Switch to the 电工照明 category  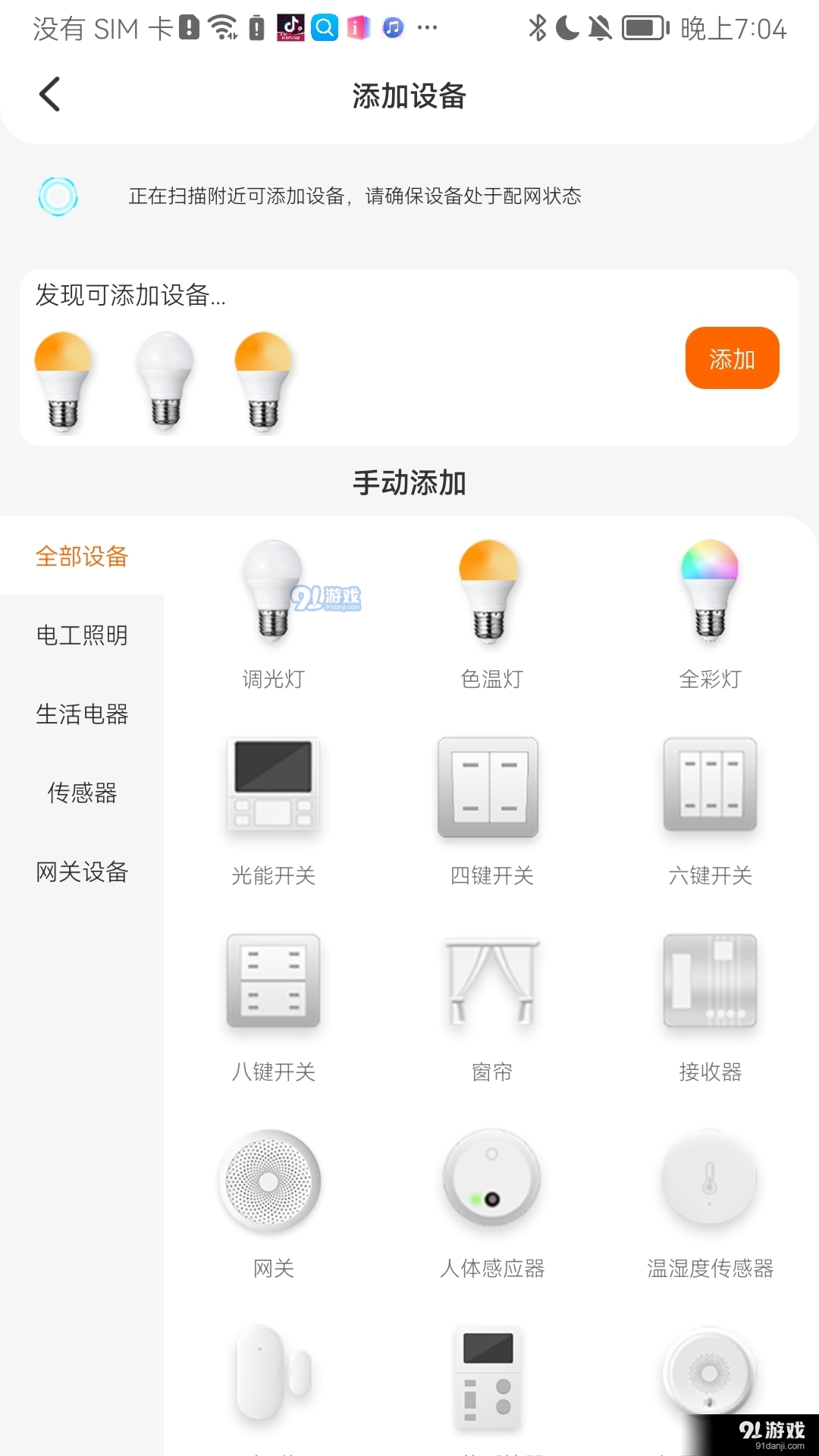click(82, 635)
